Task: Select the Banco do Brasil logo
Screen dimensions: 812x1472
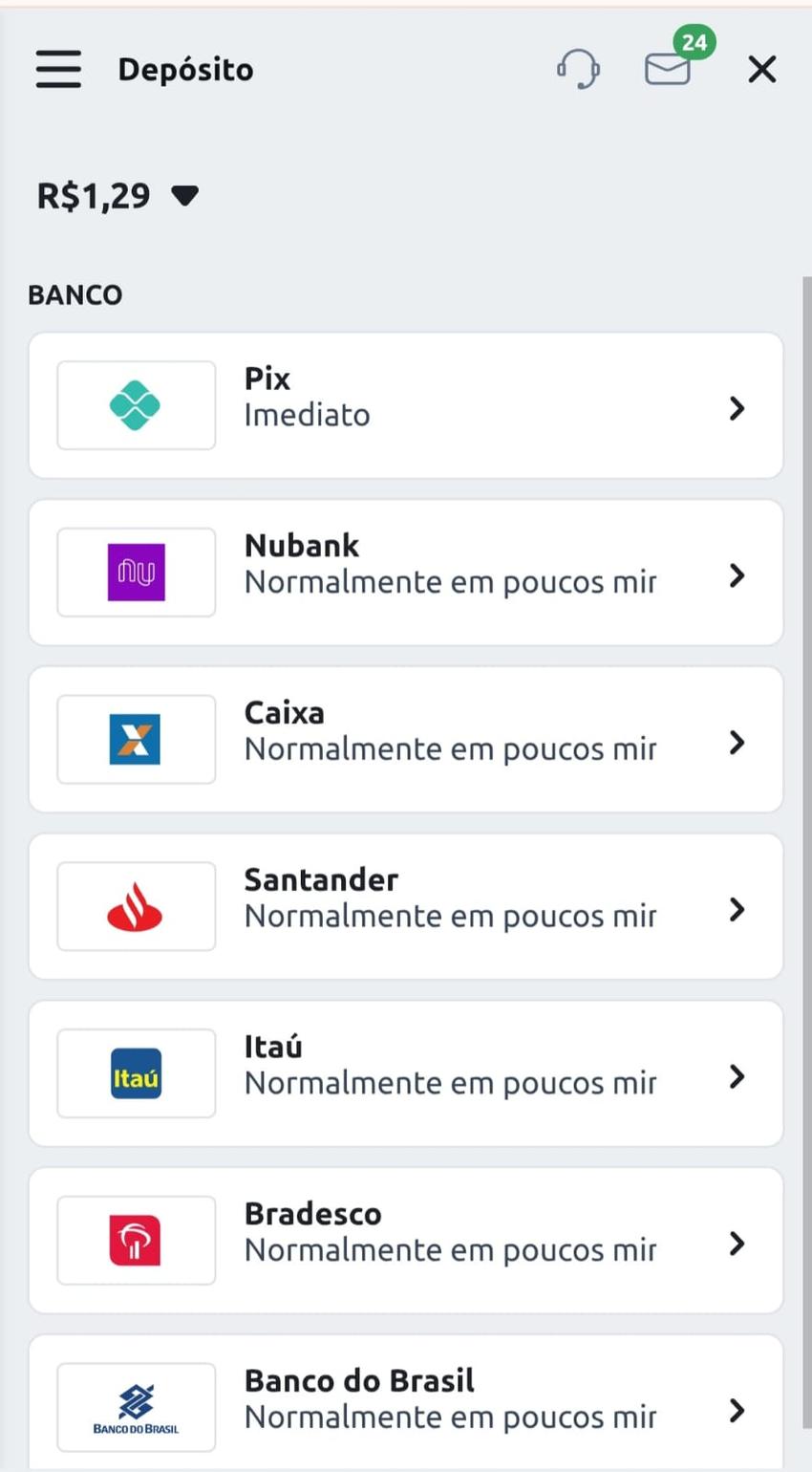Action: [136, 1406]
